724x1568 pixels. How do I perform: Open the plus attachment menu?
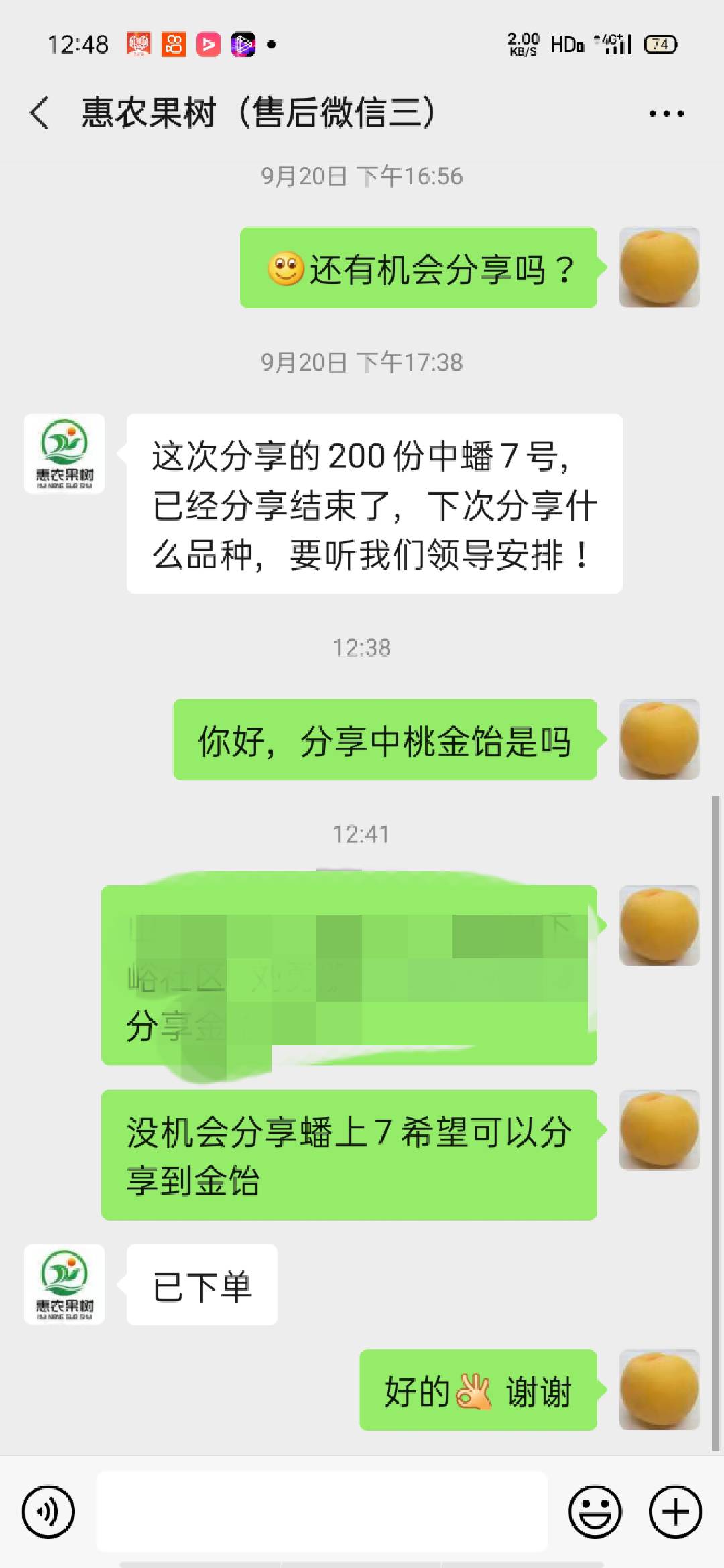coord(675,1512)
